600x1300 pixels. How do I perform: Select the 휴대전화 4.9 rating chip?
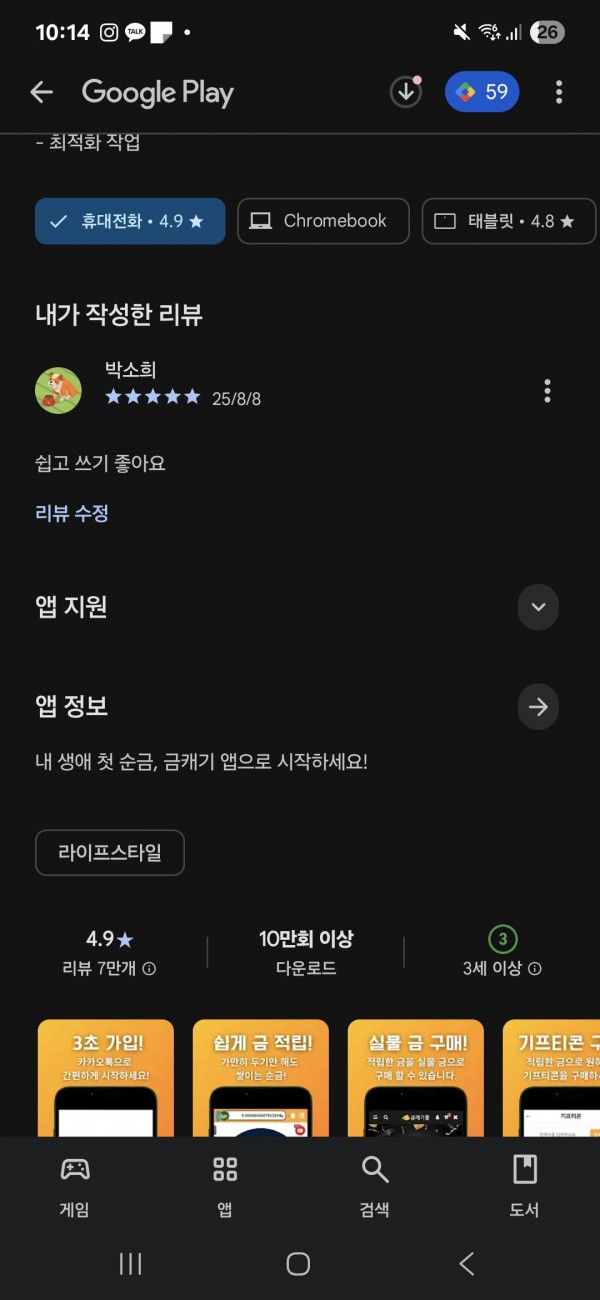pyautogui.click(x=130, y=221)
